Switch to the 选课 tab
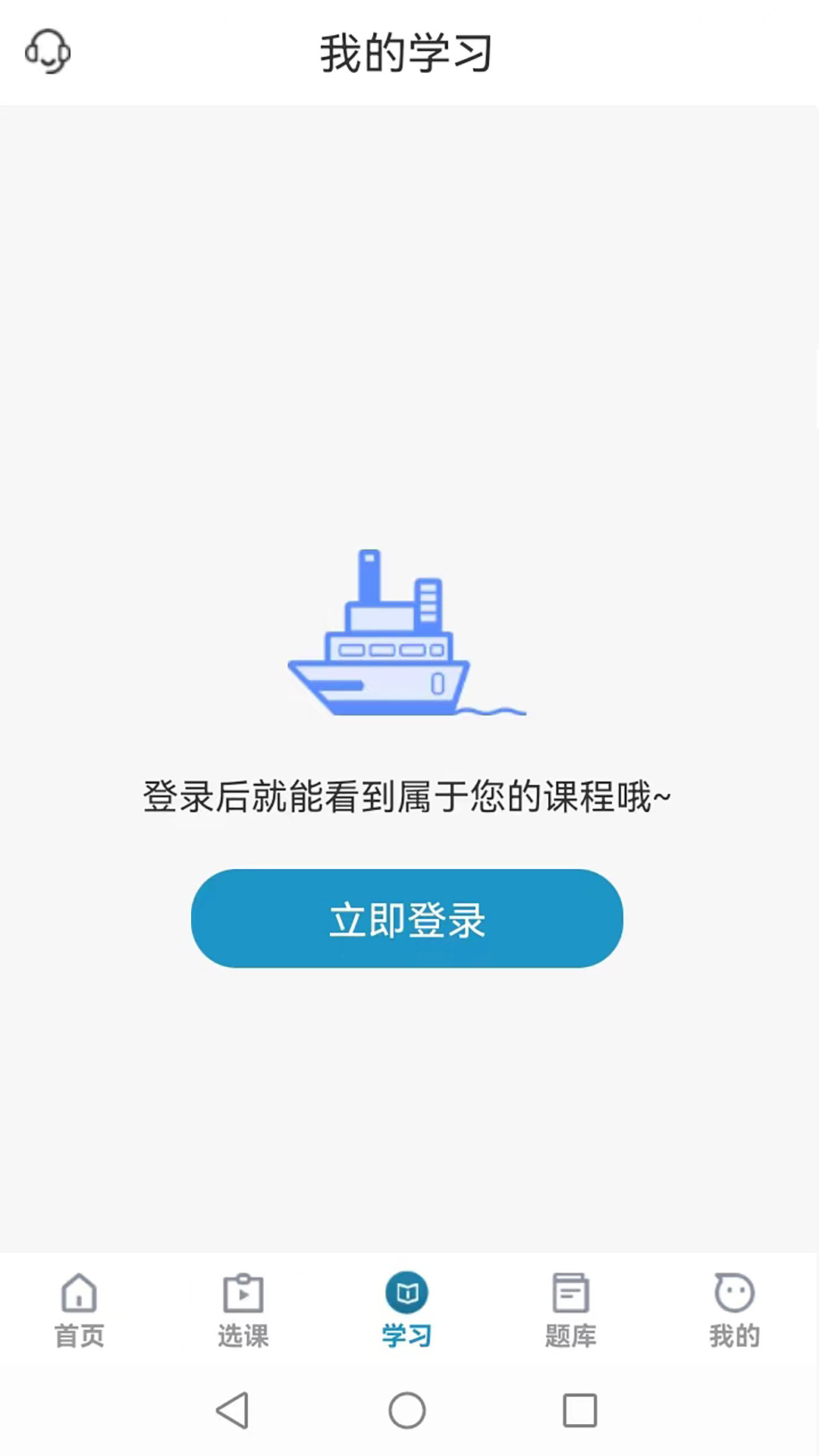This screenshot has height=1456, width=819. point(242,1312)
